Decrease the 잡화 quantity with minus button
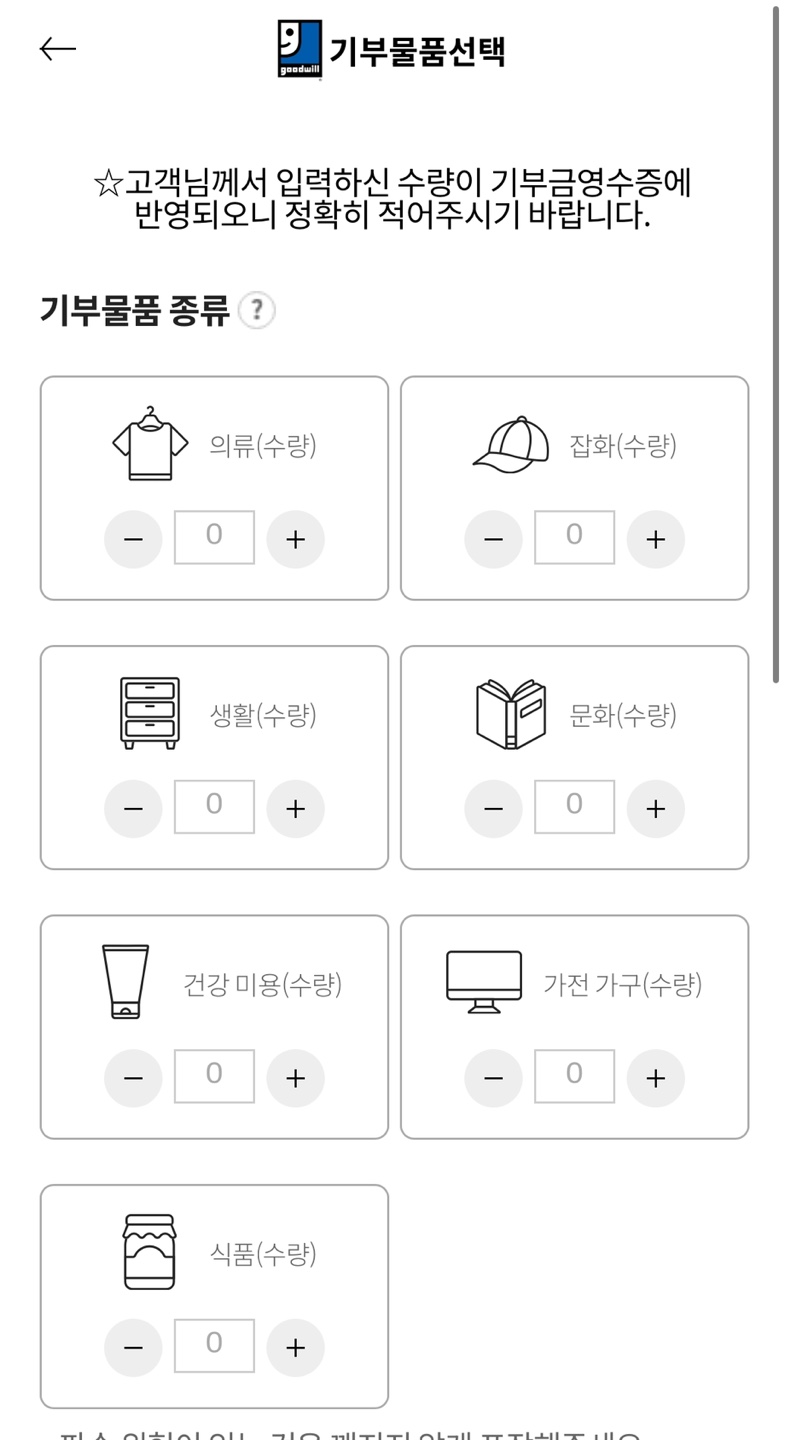 click(493, 538)
